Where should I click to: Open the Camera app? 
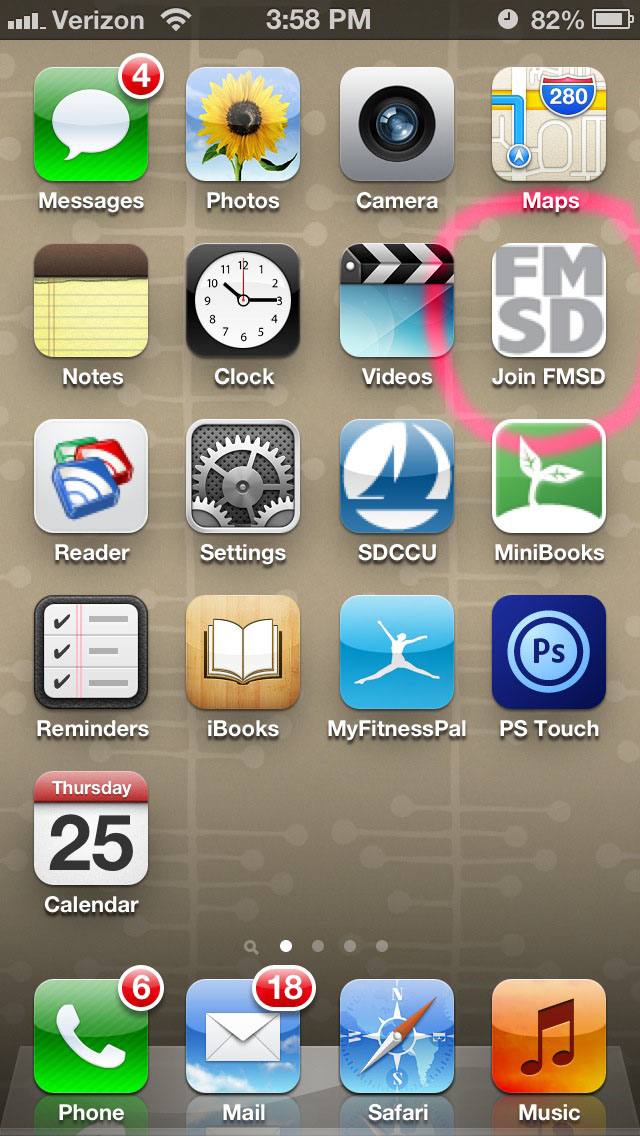click(397, 125)
